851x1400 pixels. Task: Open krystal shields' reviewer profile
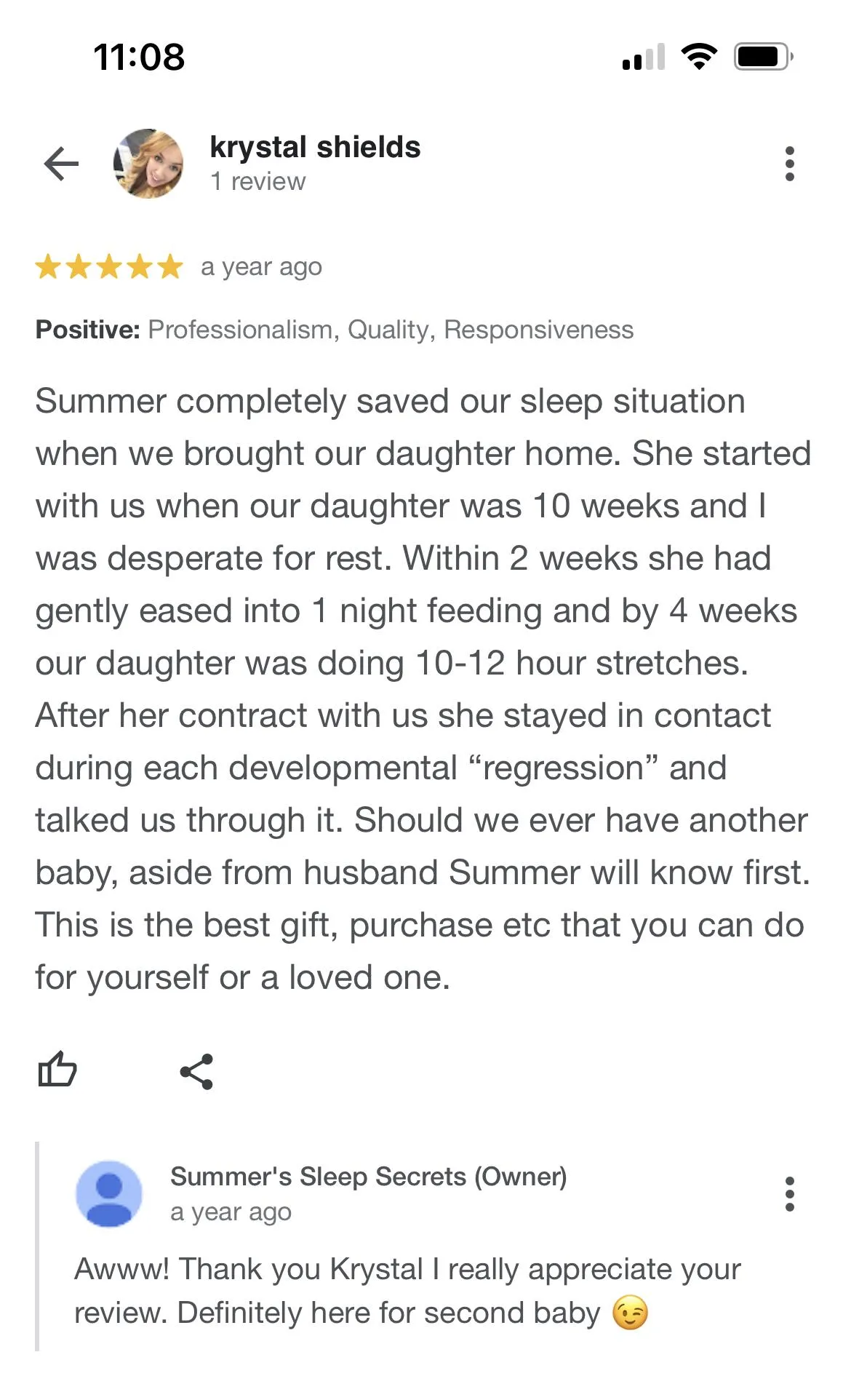(315, 147)
